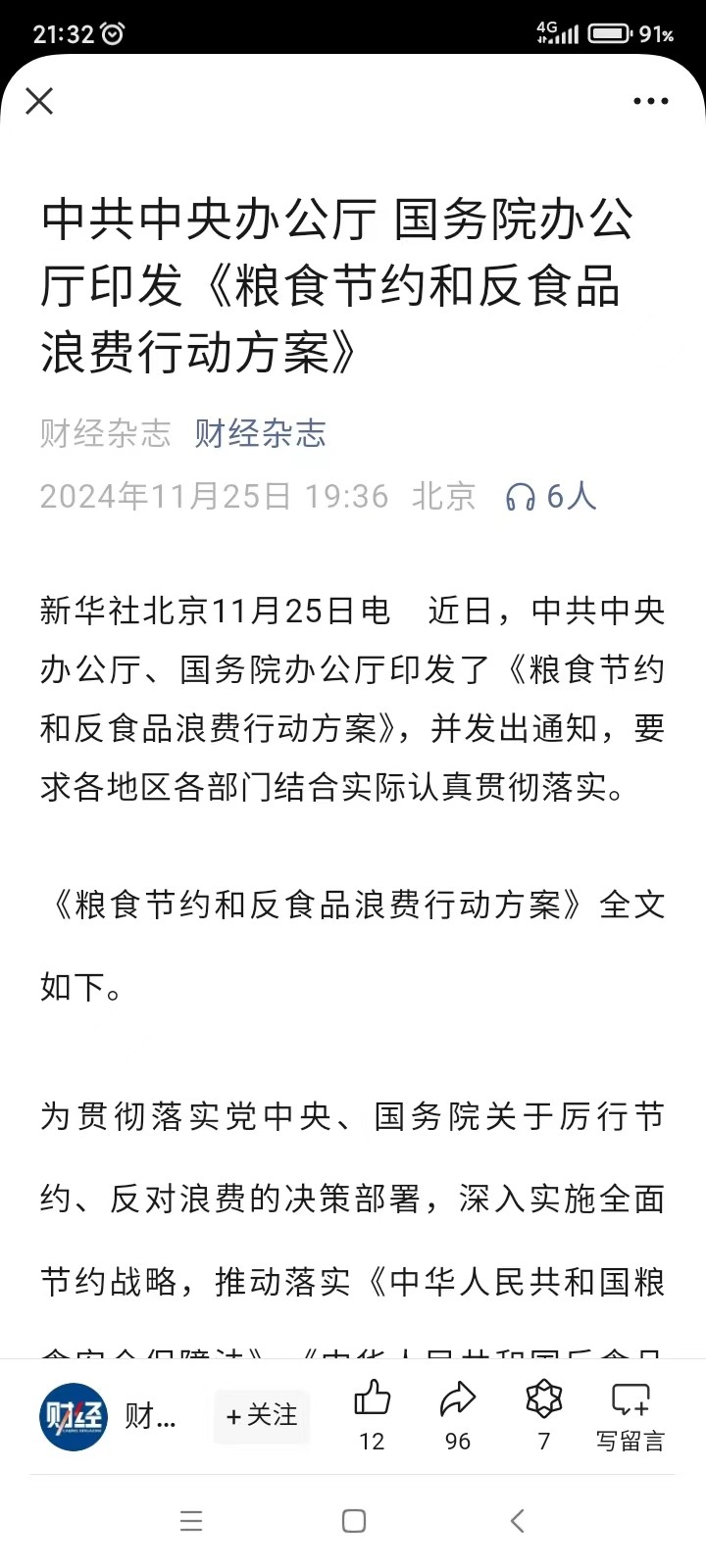This screenshot has height=1568, width=706.
Task: Go to the home screen via square button
Action: [x=353, y=1520]
